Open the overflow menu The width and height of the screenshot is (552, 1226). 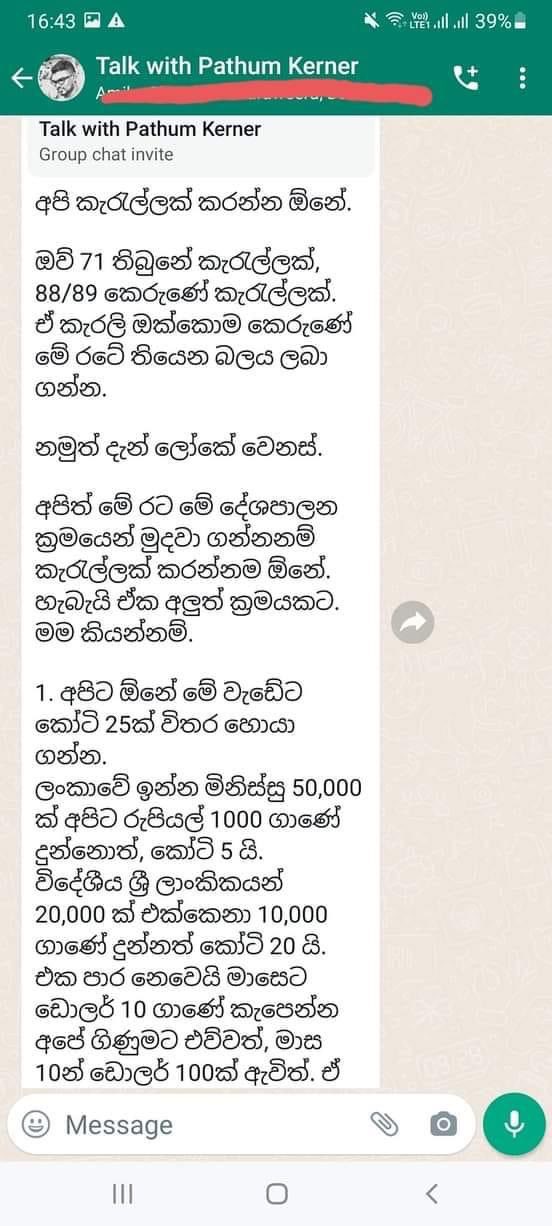point(523,77)
